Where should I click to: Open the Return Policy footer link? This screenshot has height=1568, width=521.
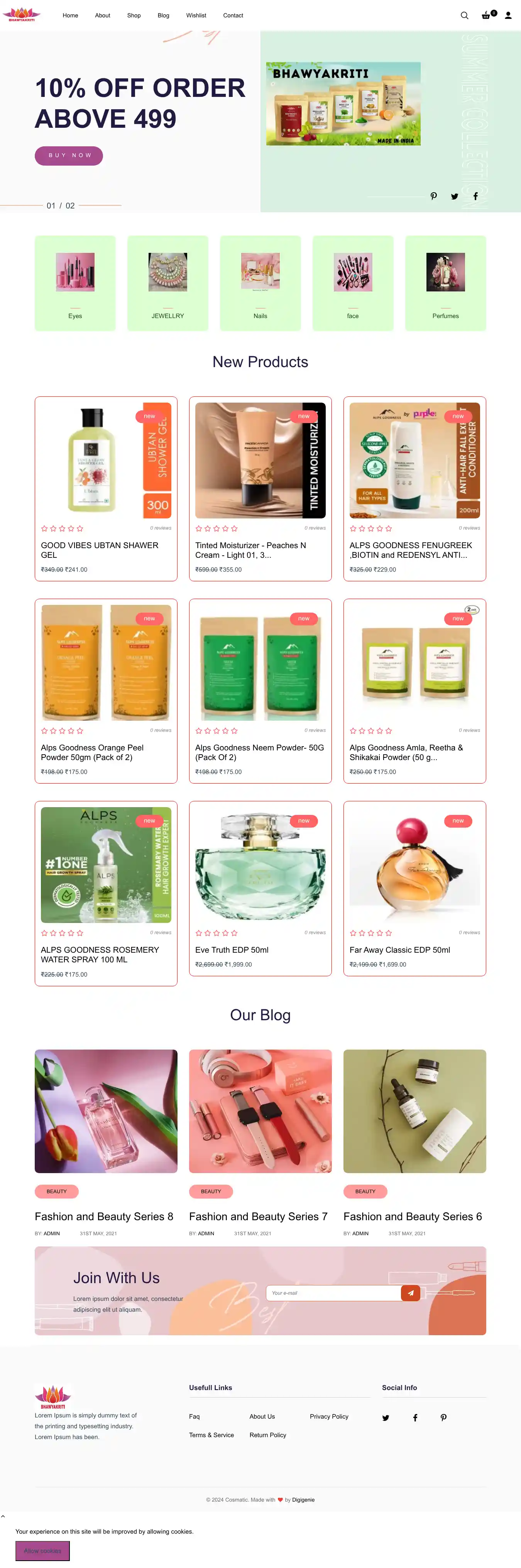268,1435
